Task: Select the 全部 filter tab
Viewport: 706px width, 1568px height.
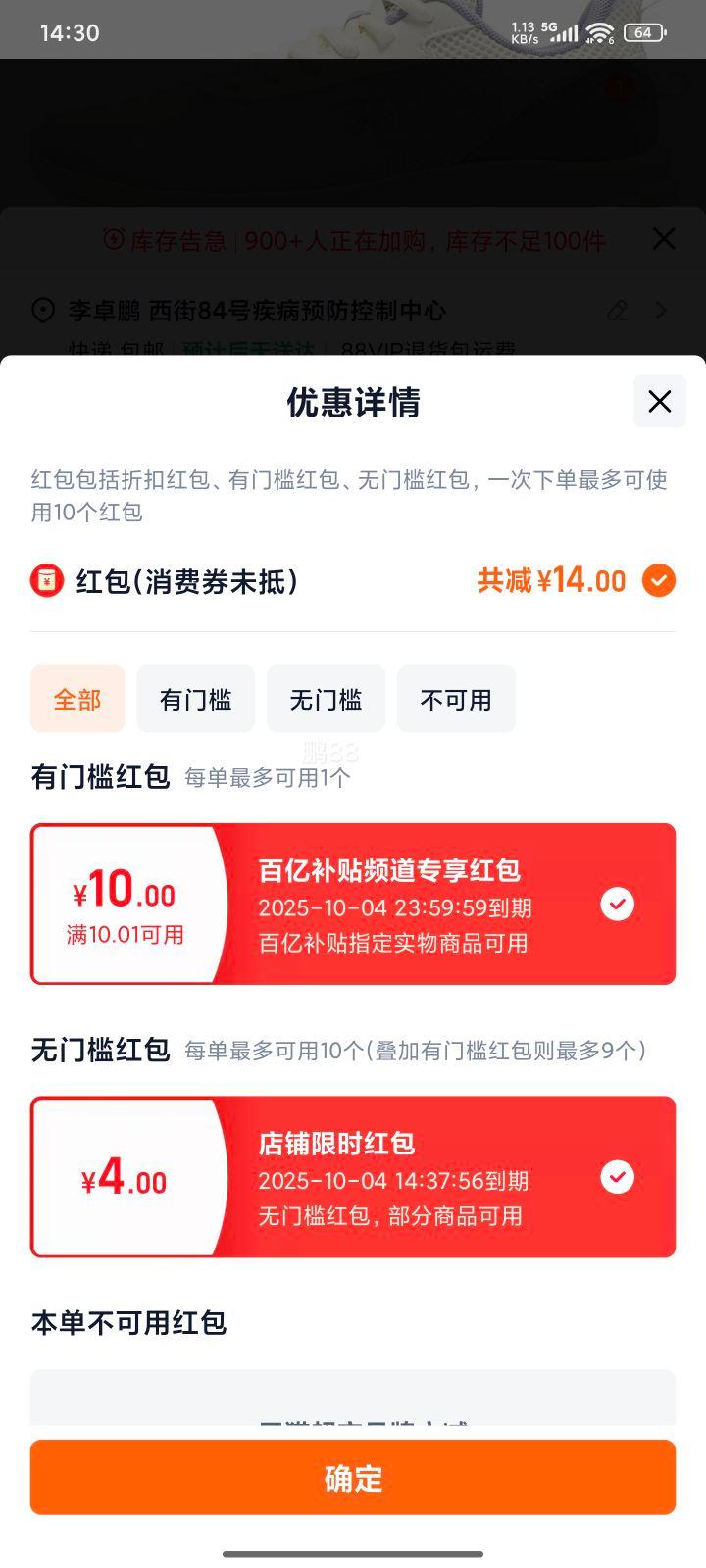Action: coord(77,699)
